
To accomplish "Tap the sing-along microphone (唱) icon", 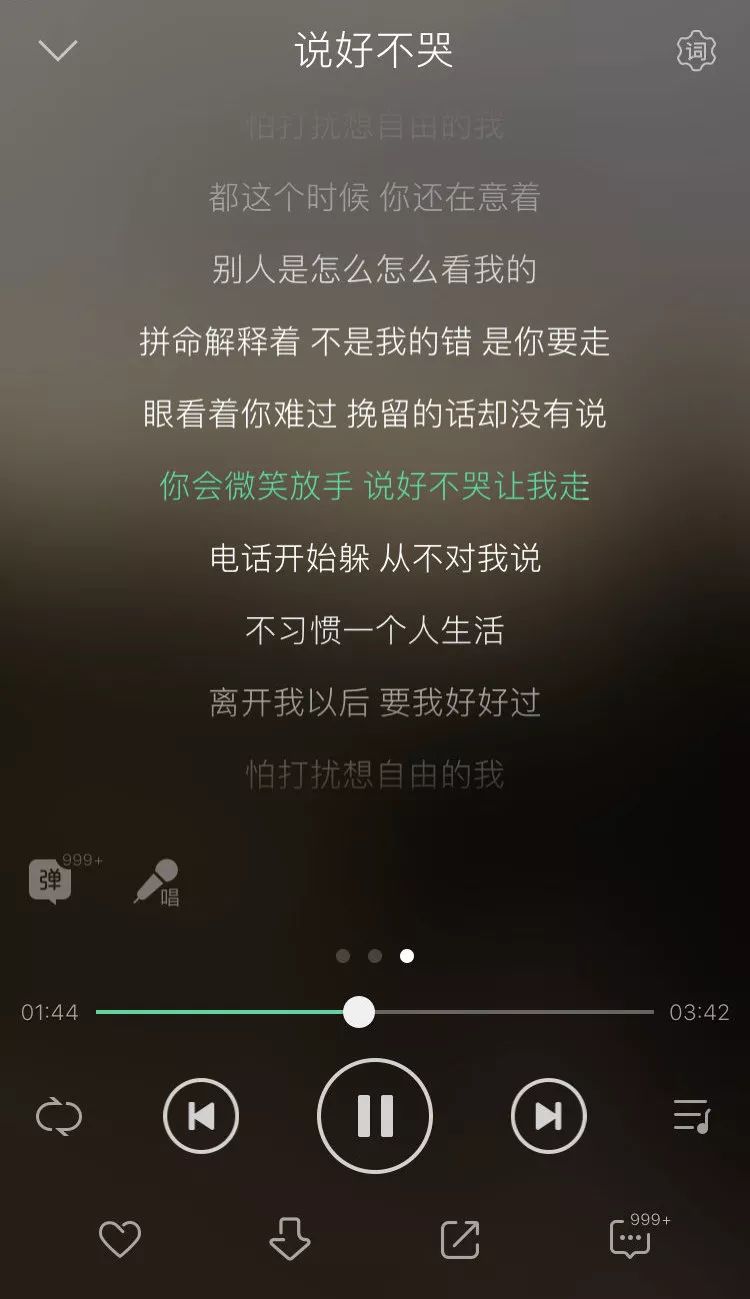I will tap(157, 882).
